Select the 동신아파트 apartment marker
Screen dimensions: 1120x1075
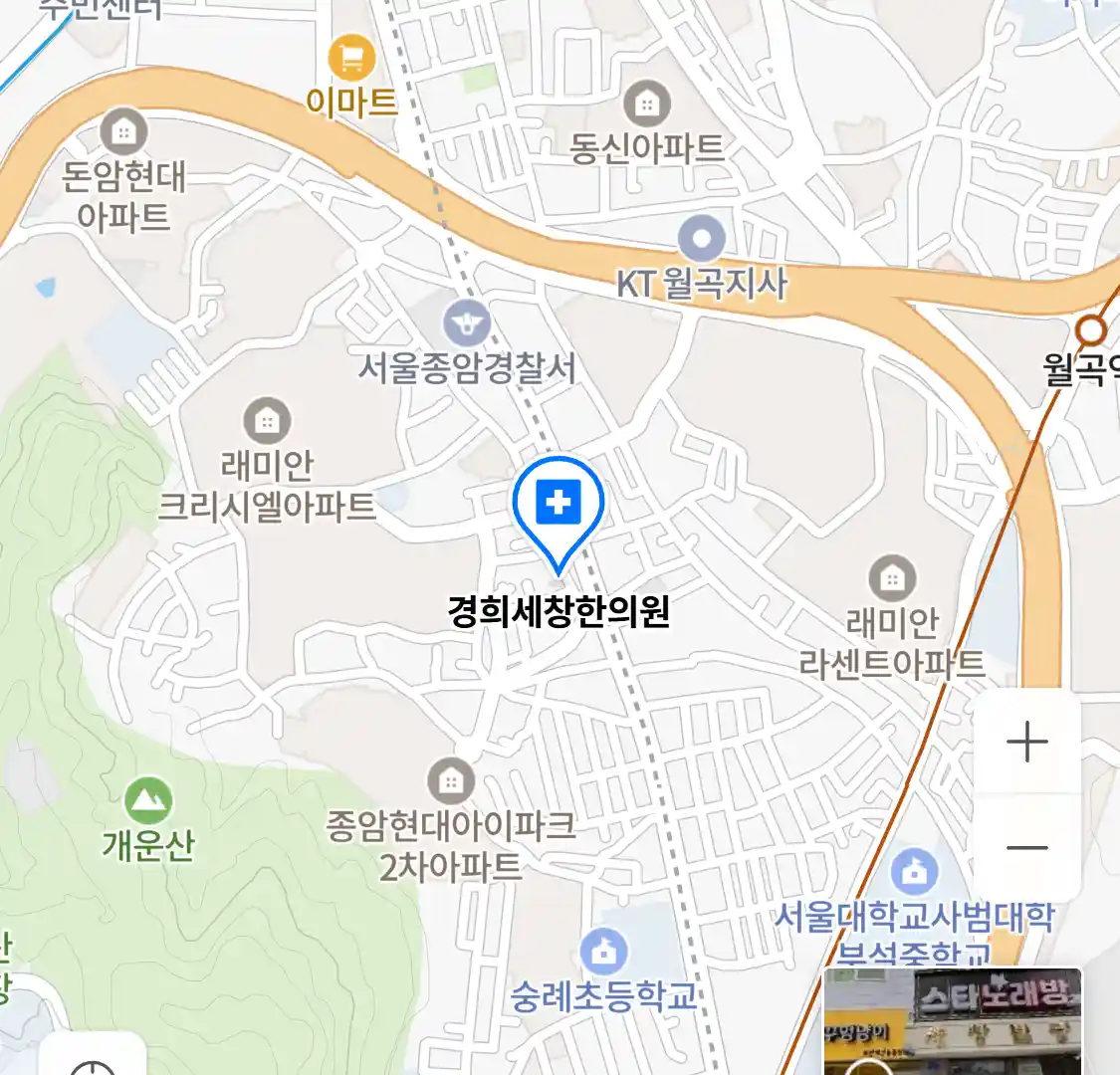point(647,104)
